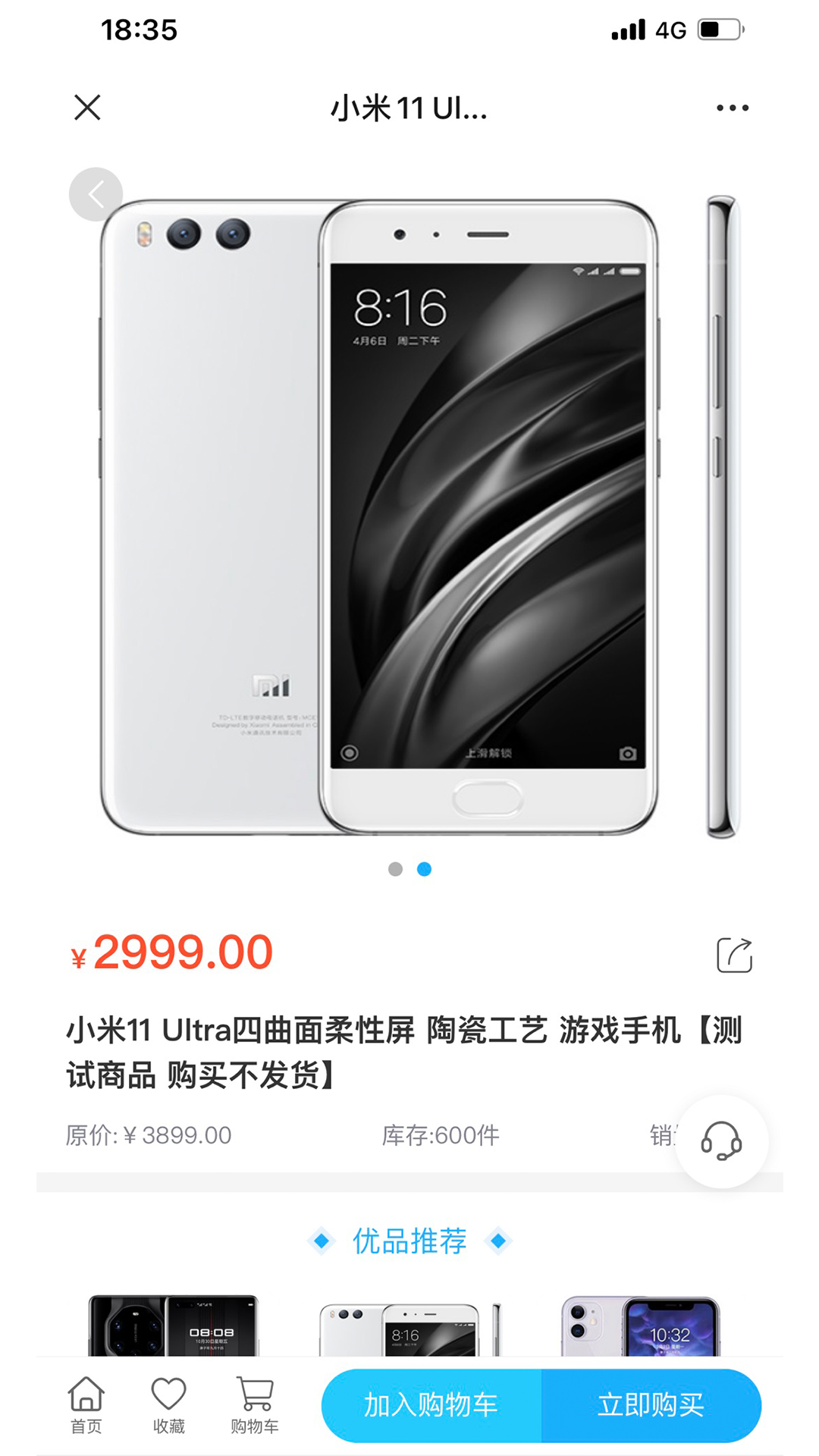Image resolution: width=819 pixels, height=1456 pixels.
Task: Share this product via share icon
Action: (x=735, y=955)
